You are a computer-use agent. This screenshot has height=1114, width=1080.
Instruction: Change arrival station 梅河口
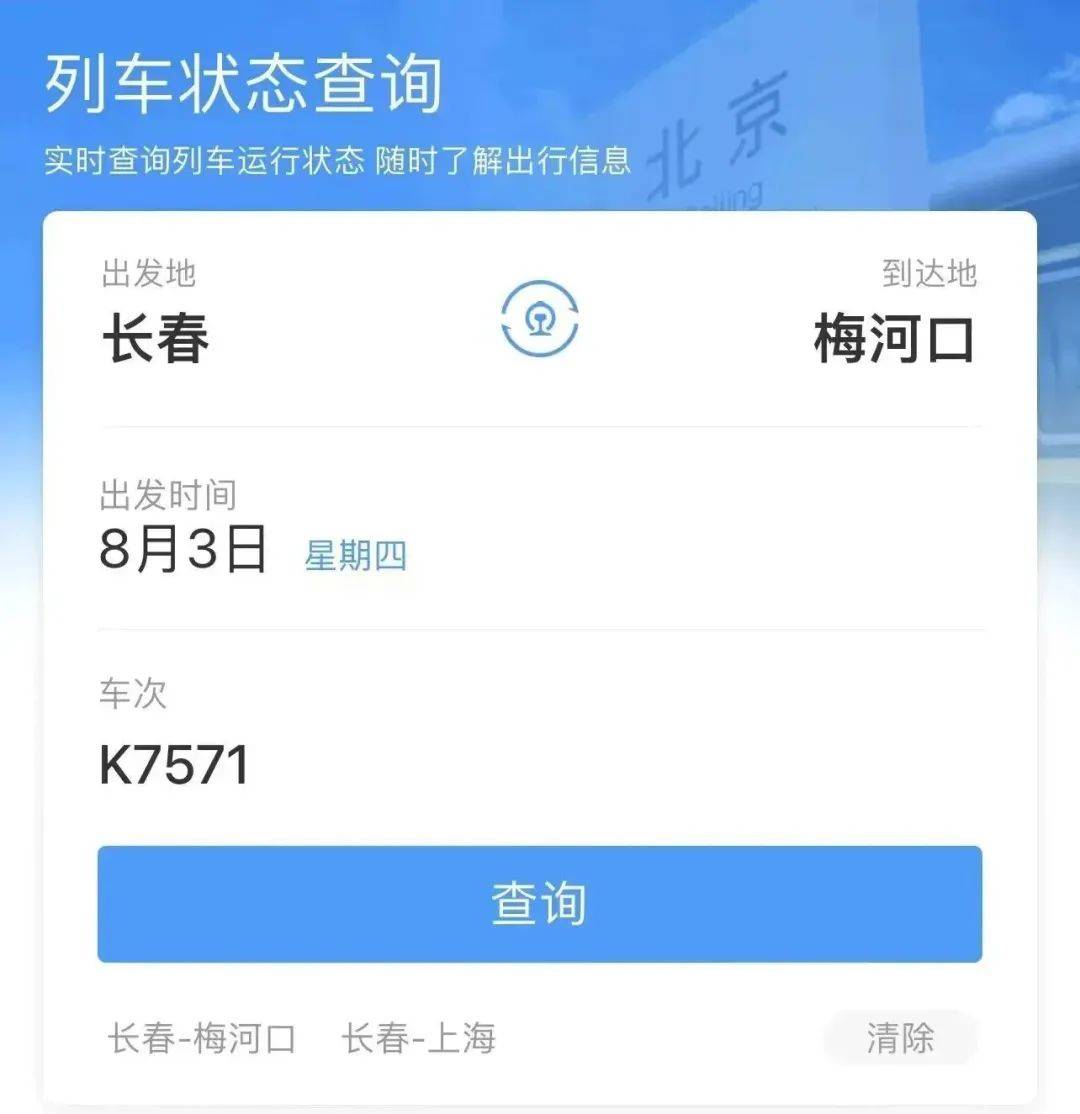(893, 339)
